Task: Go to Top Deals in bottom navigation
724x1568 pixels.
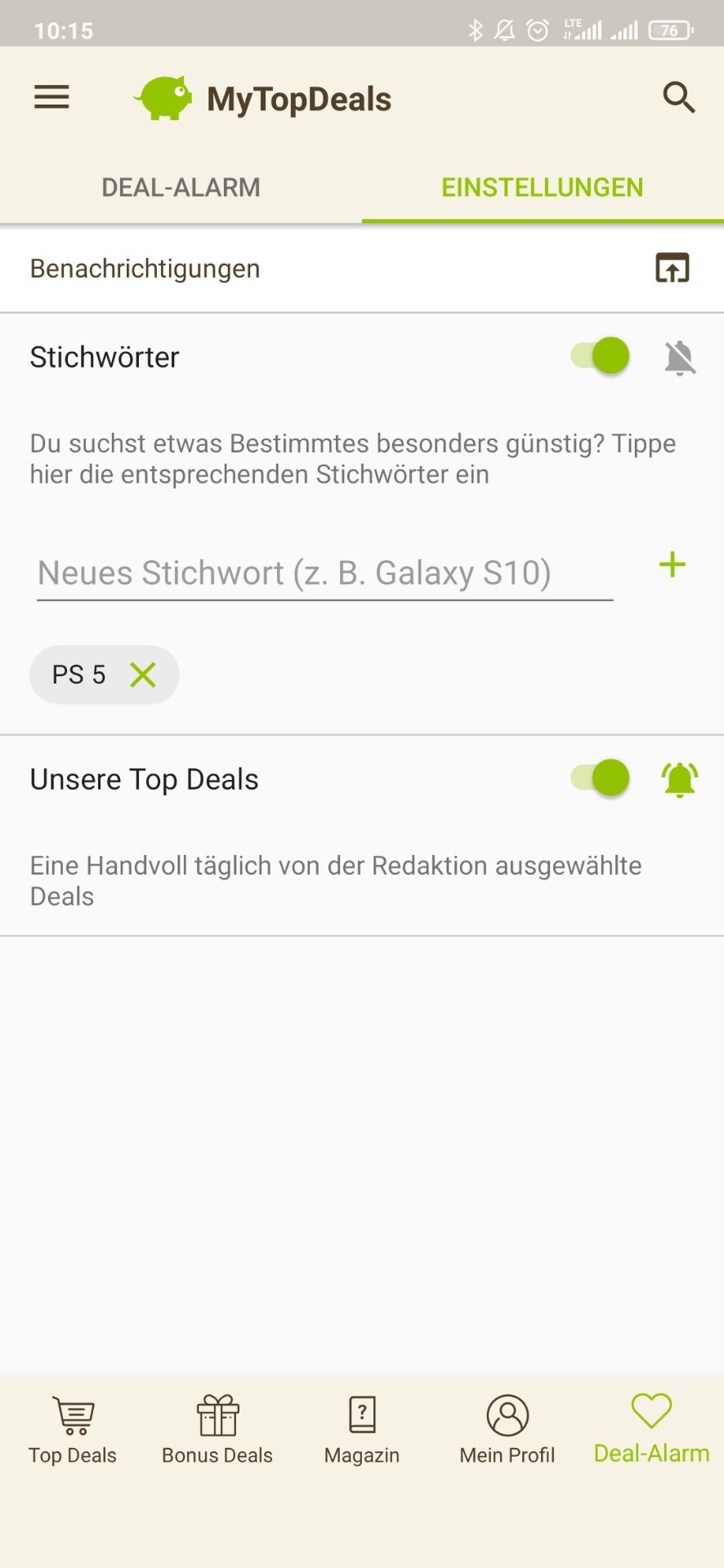Action: point(73,1429)
